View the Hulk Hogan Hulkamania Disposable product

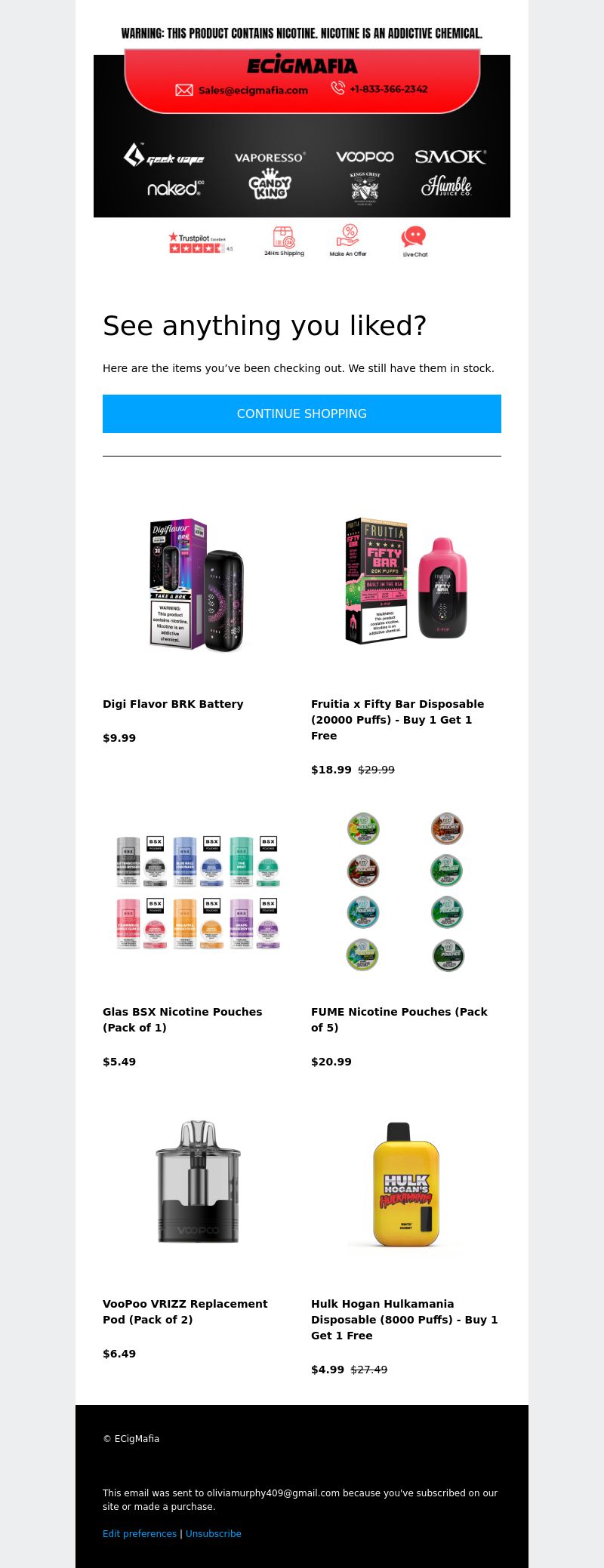404,1319
